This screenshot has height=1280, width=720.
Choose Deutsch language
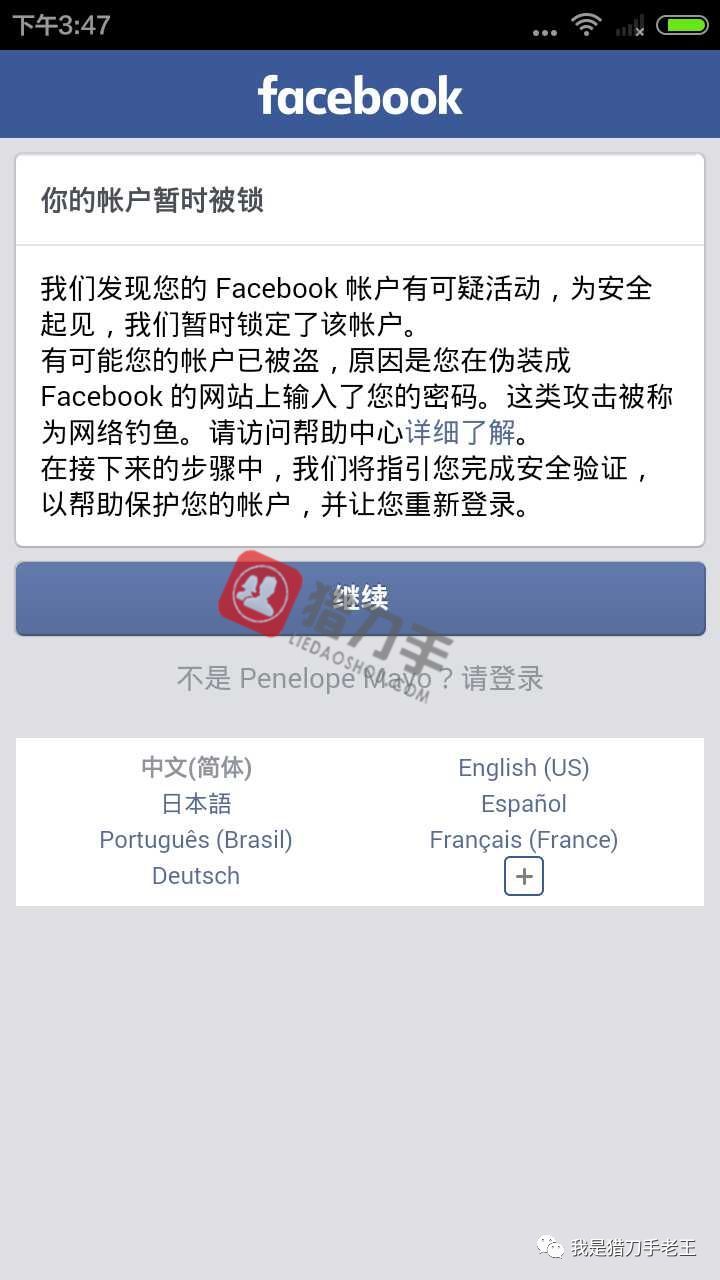tap(196, 875)
